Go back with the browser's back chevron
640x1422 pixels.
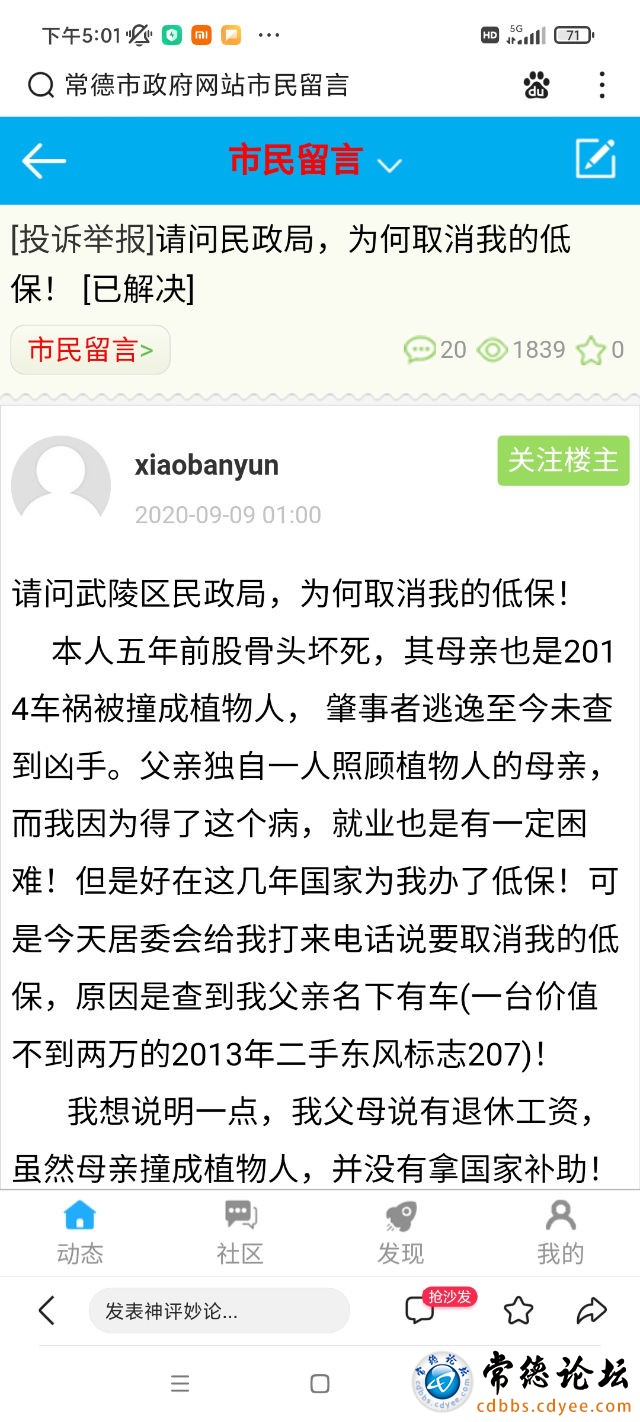46,1310
